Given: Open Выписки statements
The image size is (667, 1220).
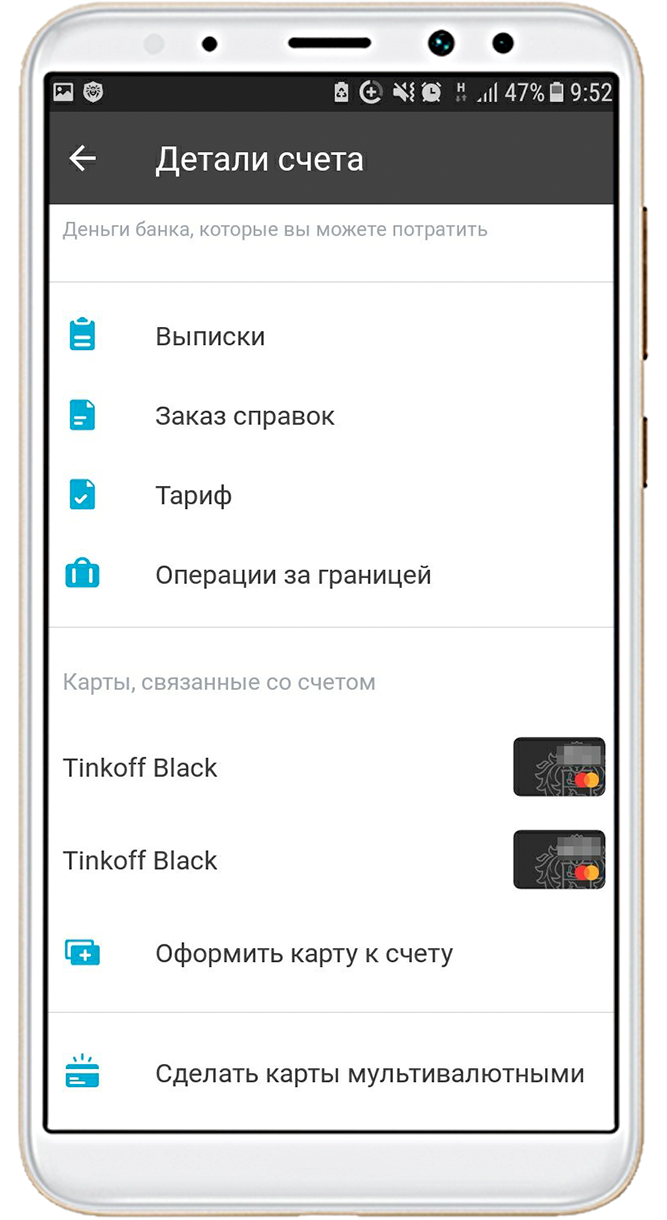Looking at the screenshot, I should (210, 336).
